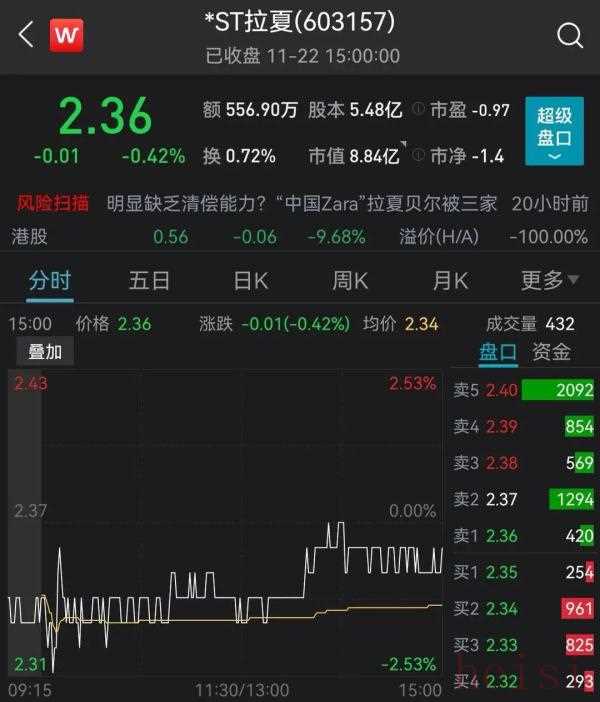The image size is (600, 702).
Task: Select the 盘口 order book tab
Action: point(497,351)
